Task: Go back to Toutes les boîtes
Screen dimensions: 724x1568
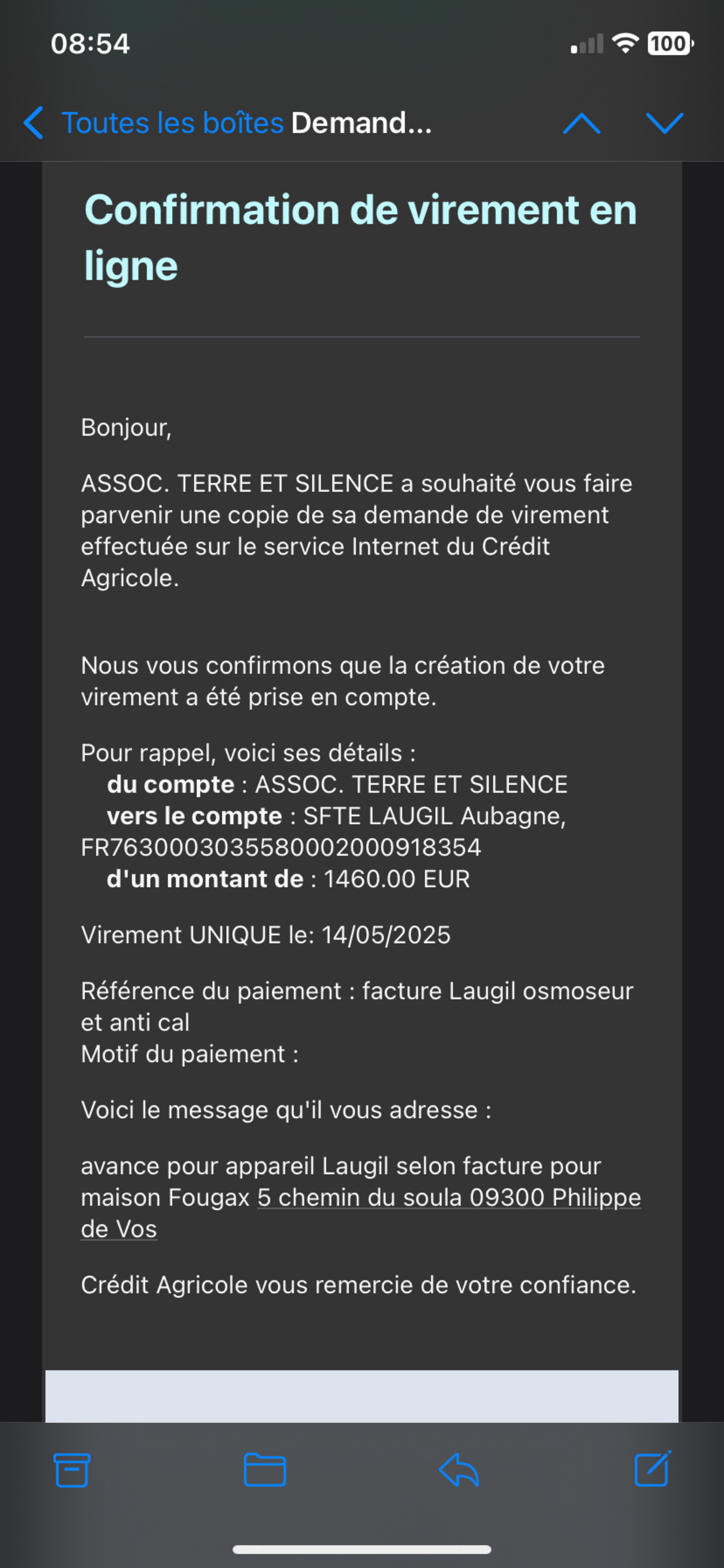Action: [152, 123]
